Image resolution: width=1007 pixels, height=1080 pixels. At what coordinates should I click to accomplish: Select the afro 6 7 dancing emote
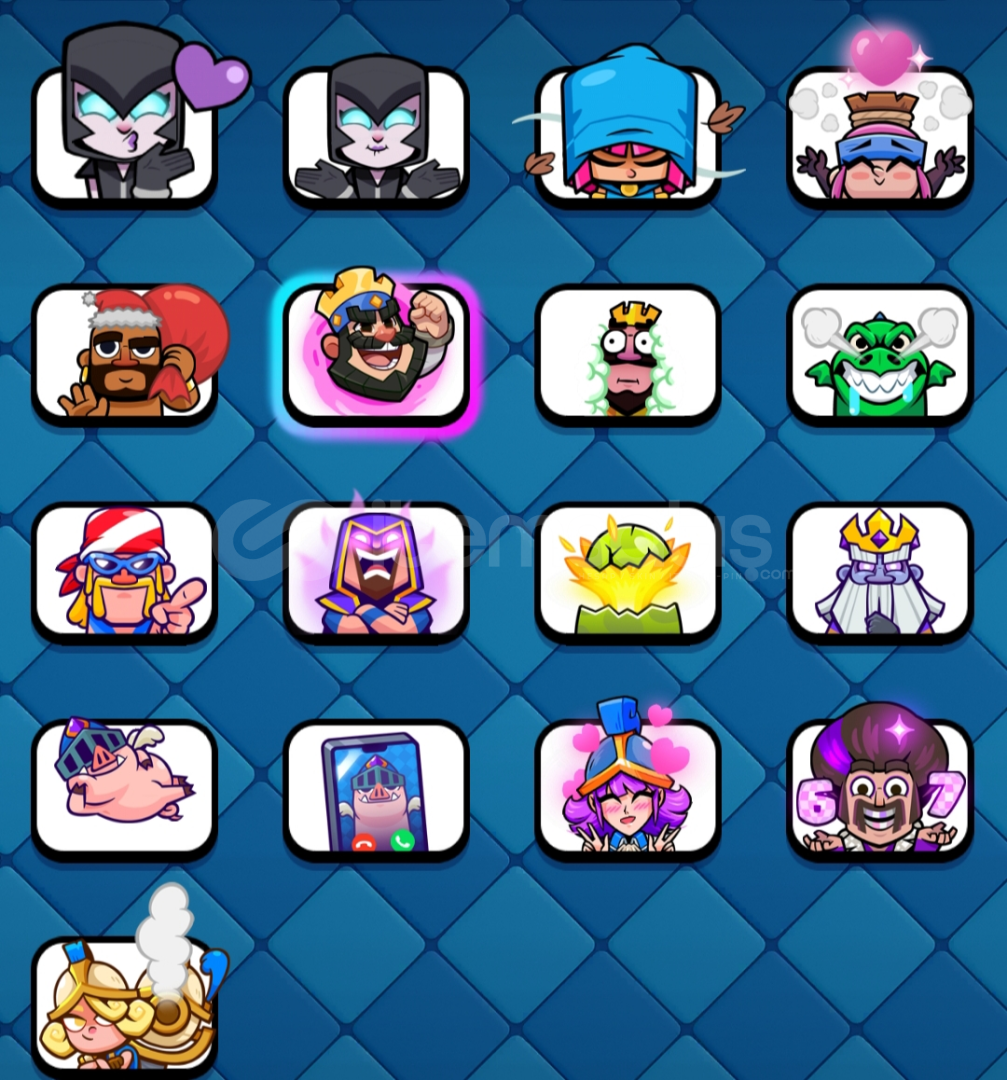[x=880, y=788]
